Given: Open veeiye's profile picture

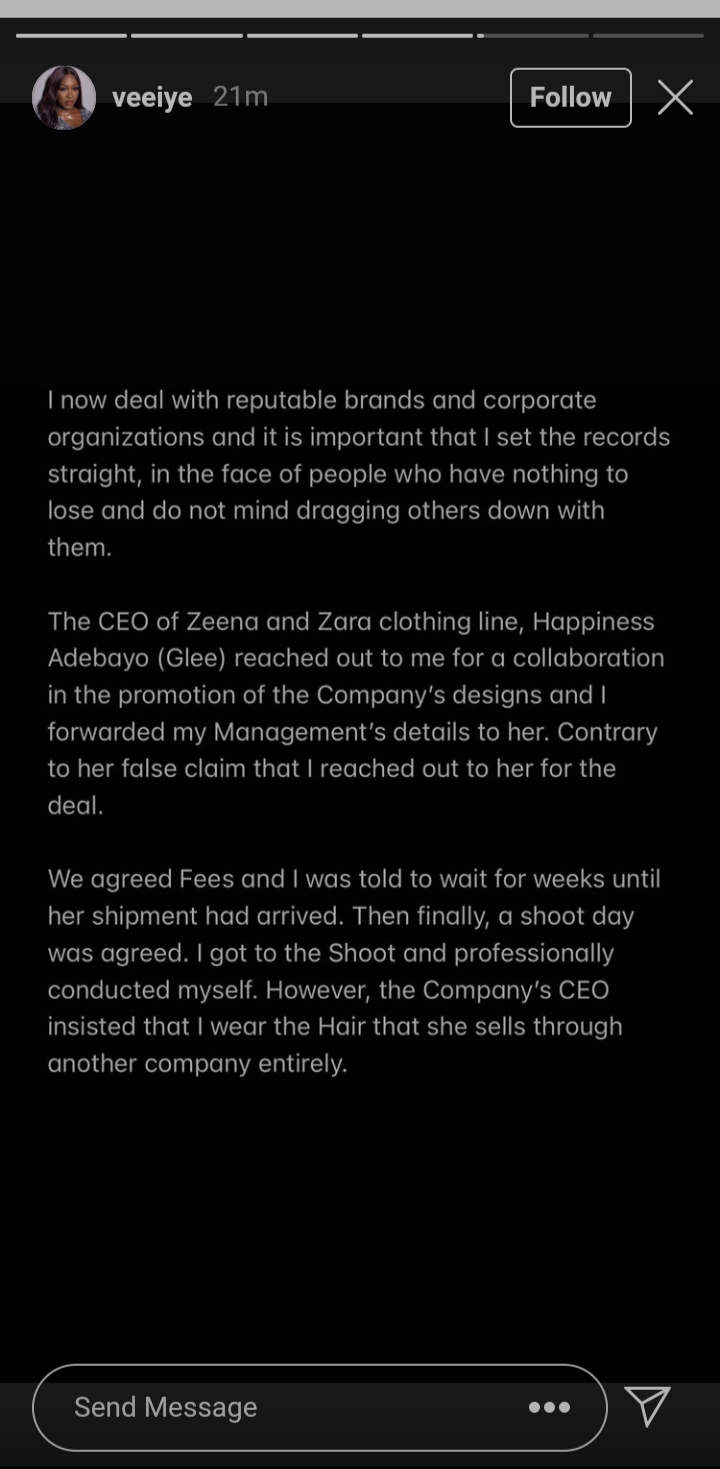Looking at the screenshot, I should pos(64,98).
